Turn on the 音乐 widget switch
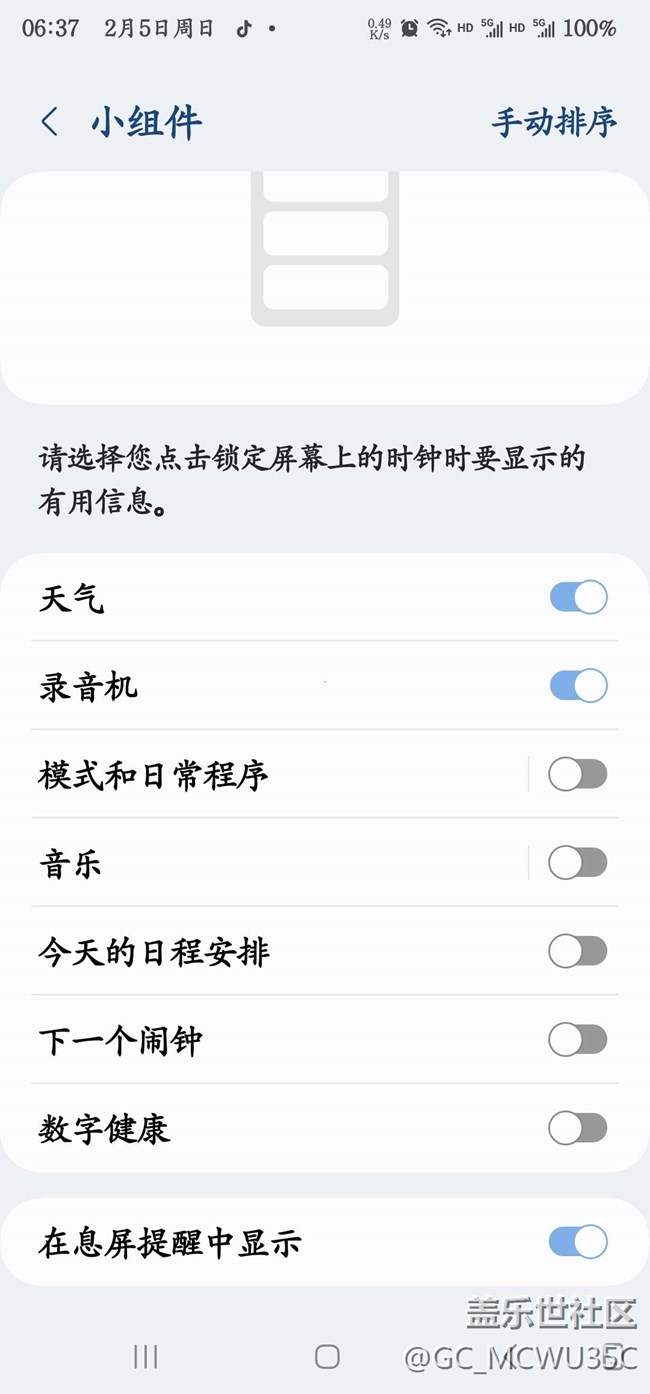The height and width of the screenshot is (1394, 650). pyautogui.click(x=578, y=862)
